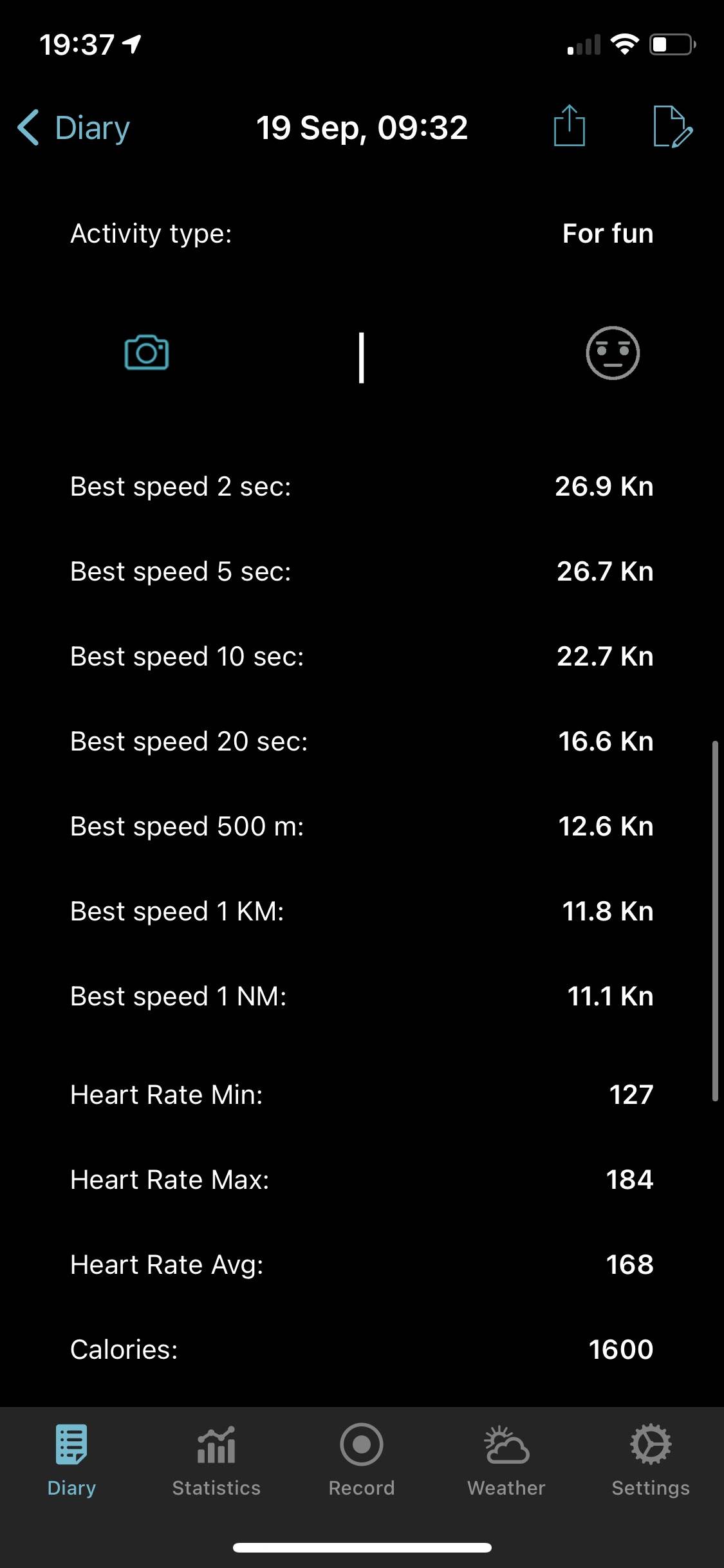Image resolution: width=724 pixels, height=1568 pixels.
Task: Add a photo with the camera icon
Action: point(147,353)
